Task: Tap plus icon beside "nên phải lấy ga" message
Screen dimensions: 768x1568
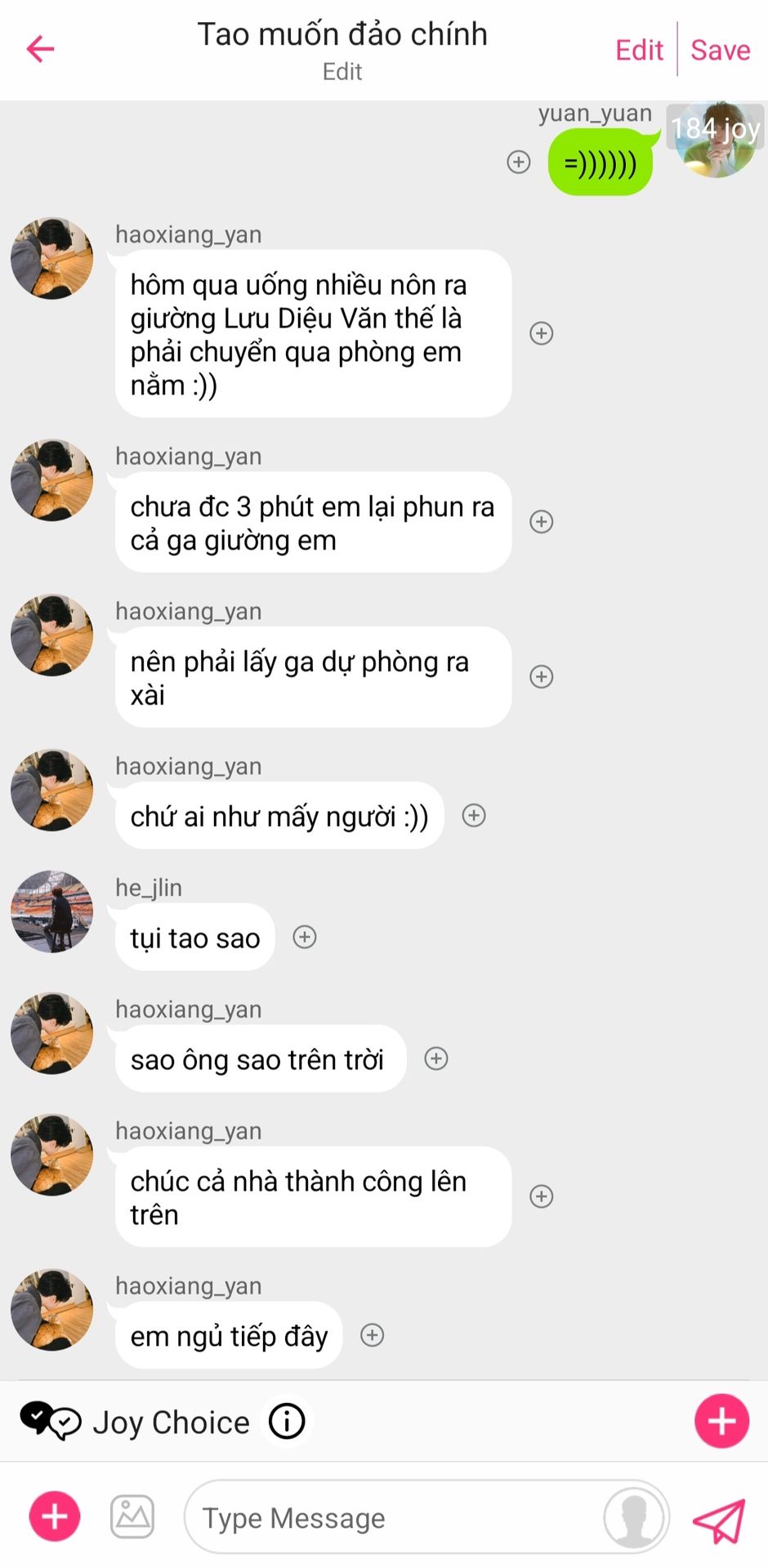Action: click(542, 676)
